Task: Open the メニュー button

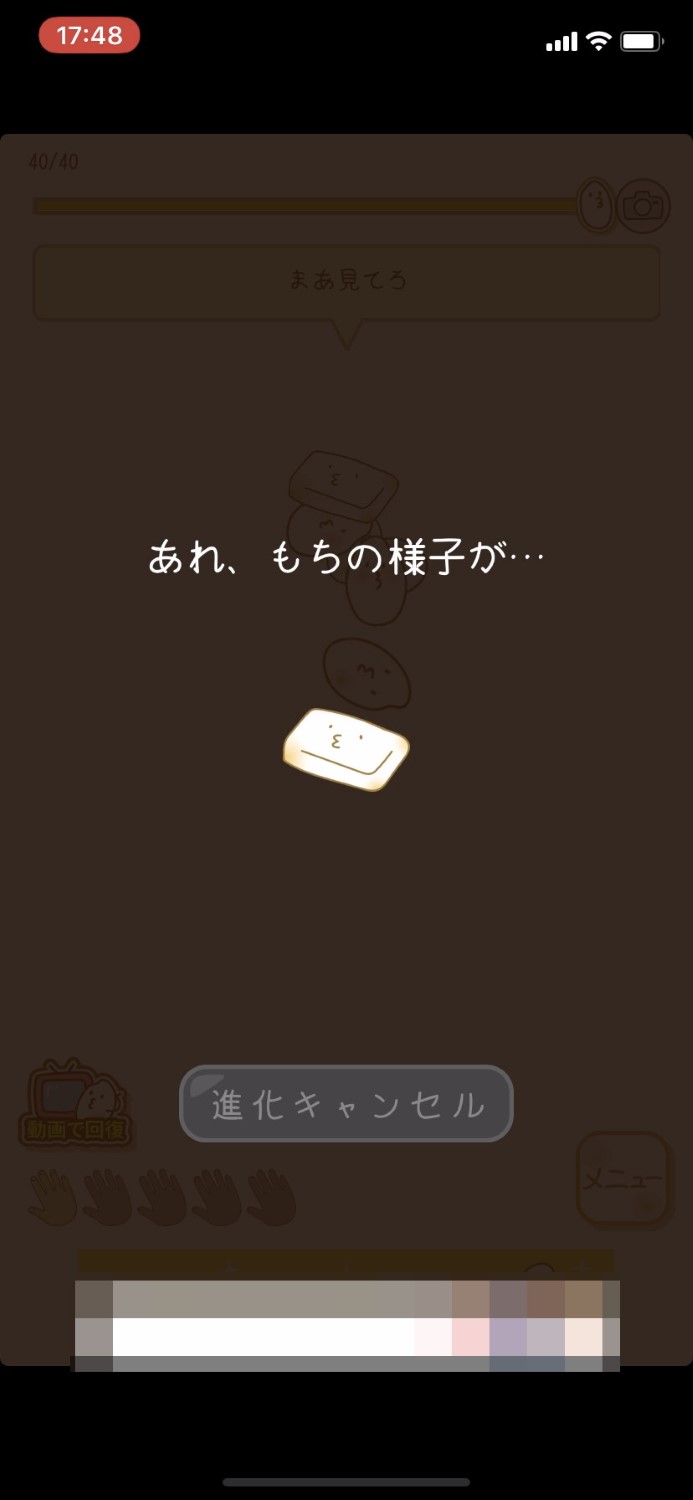Action: (623, 1179)
